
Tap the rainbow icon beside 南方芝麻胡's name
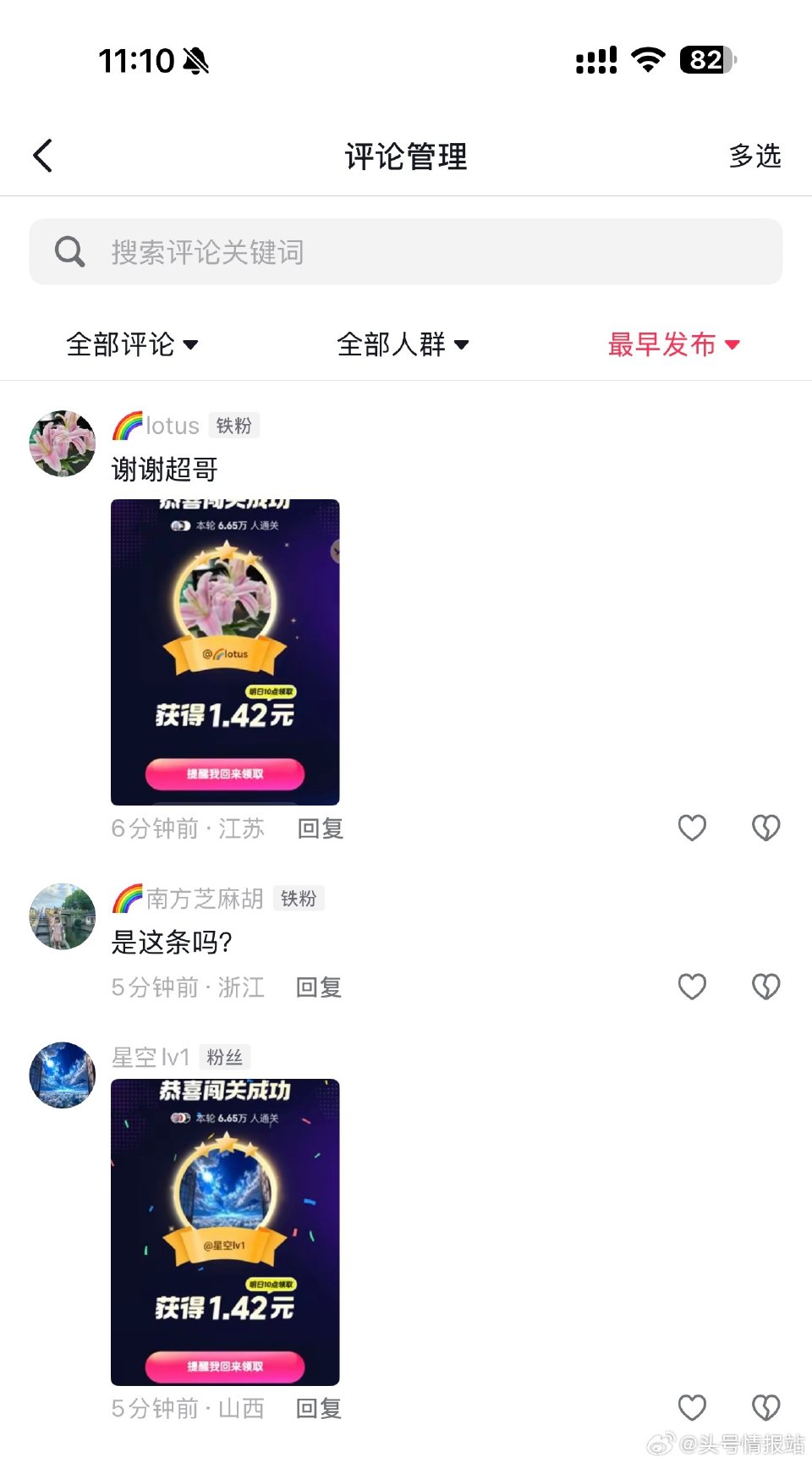(x=127, y=898)
